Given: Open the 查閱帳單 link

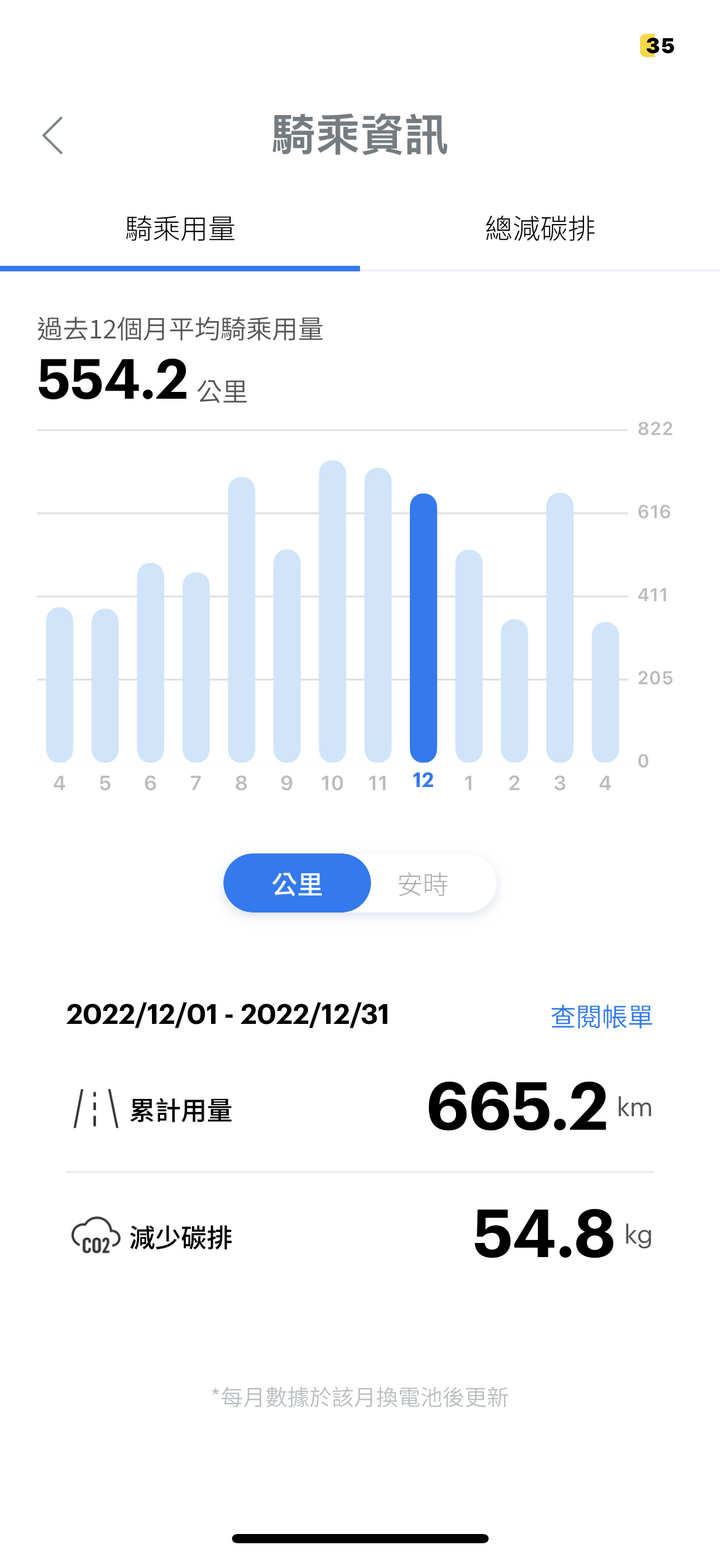Looking at the screenshot, I should pyautogui.click(x=601, y=1017).
